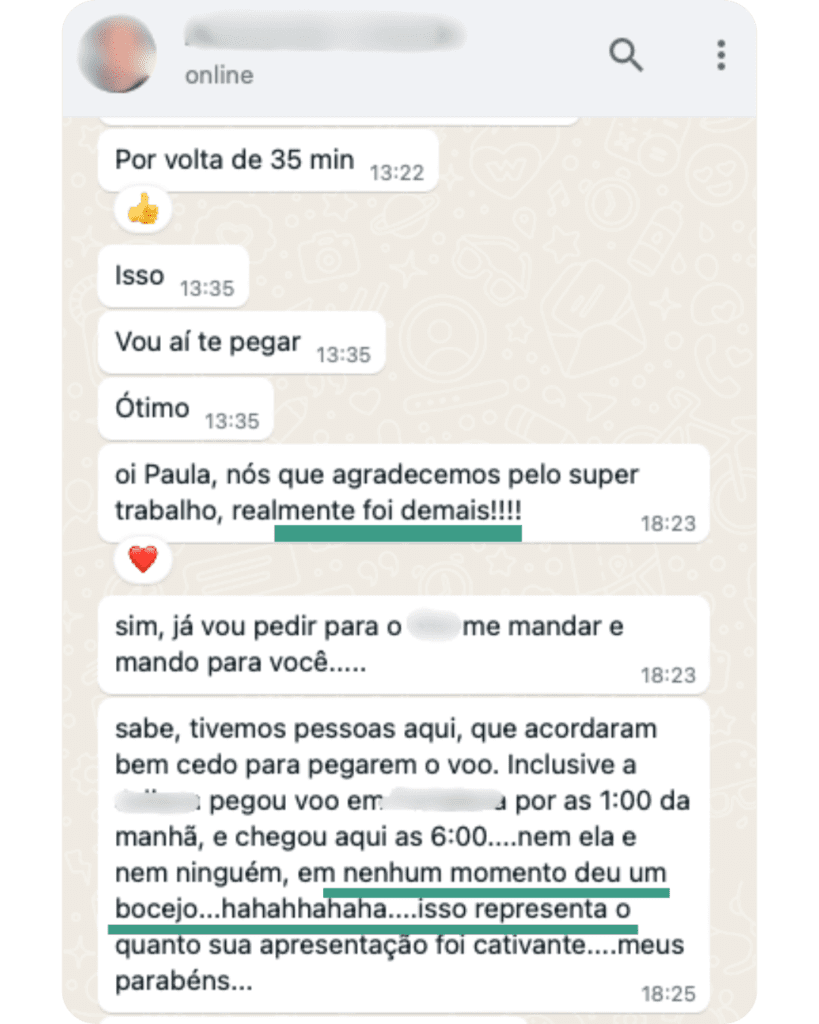View the heart reaction under the Paula message
Image resolution: width=819 pixels, height=1024 pixels.
143,560
